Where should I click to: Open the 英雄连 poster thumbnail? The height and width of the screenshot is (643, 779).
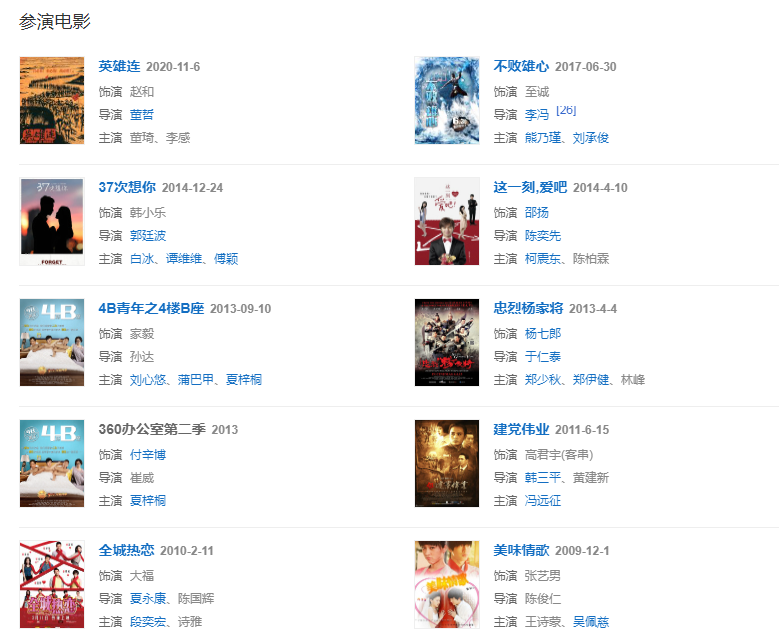click(x=52, y=100)
